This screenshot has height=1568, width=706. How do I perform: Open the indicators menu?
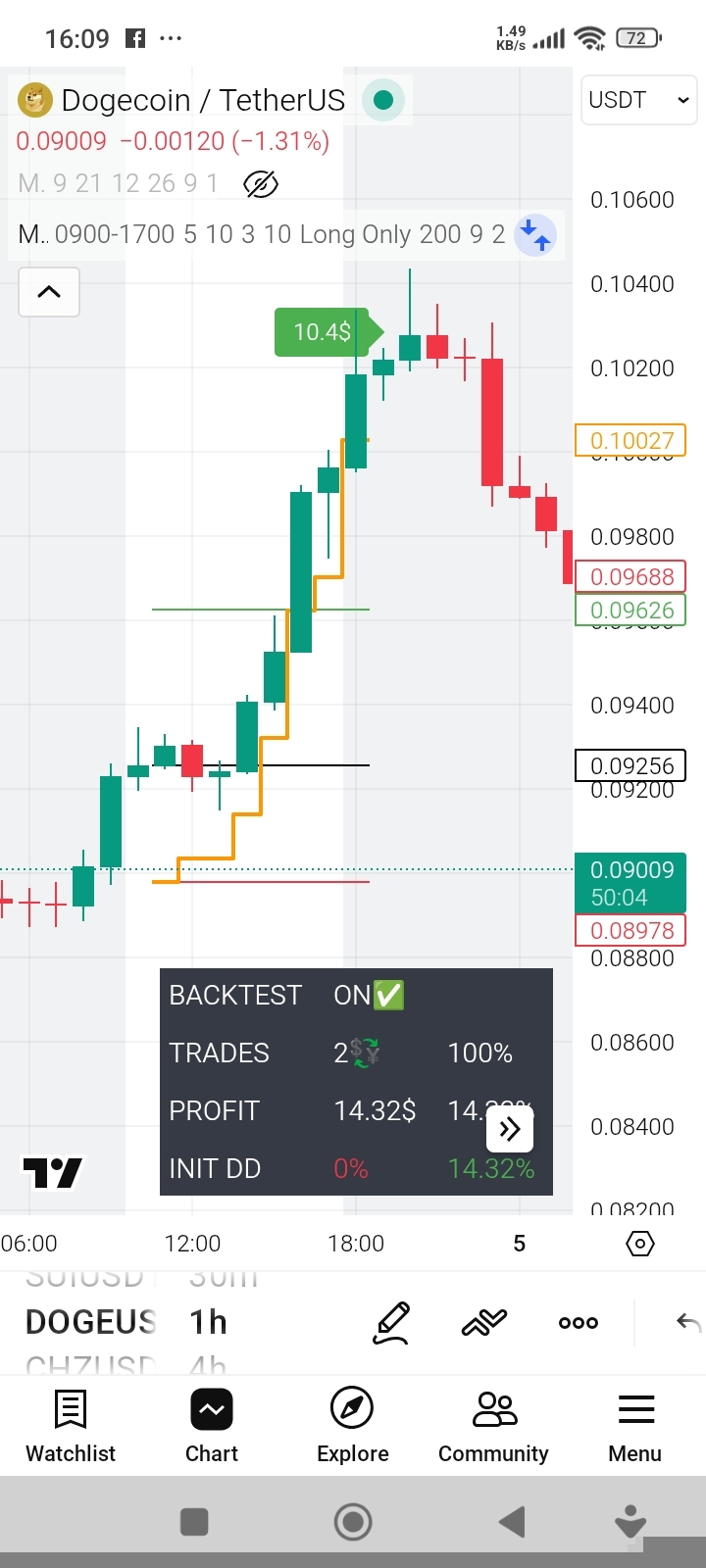(x=484, y=1322)
